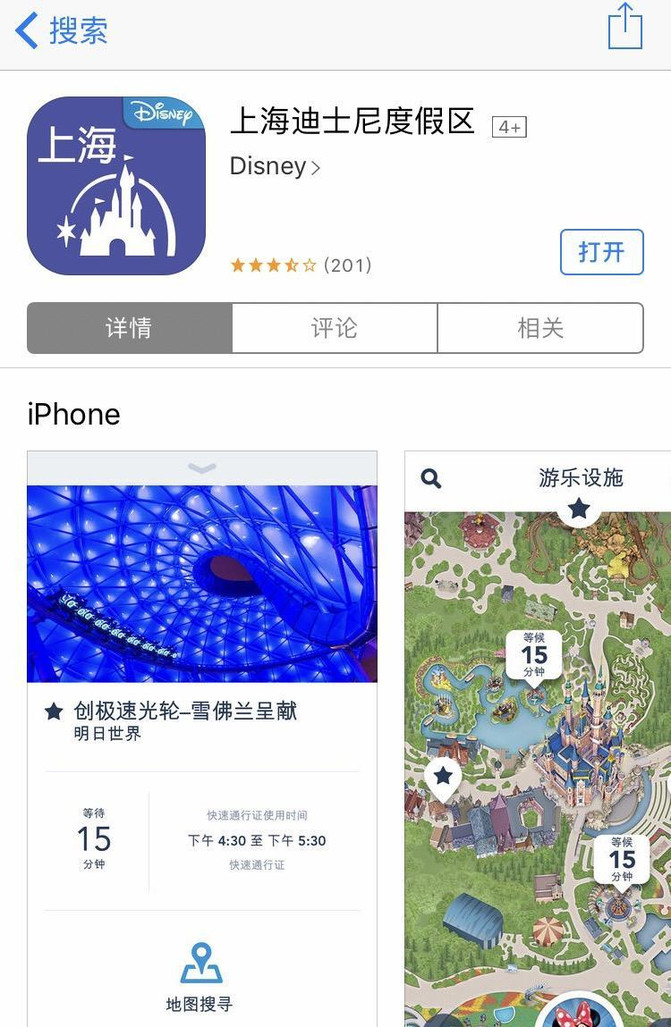Open the Disney developer page
This screenshot has width=671, height=1027.
point(275,166)
